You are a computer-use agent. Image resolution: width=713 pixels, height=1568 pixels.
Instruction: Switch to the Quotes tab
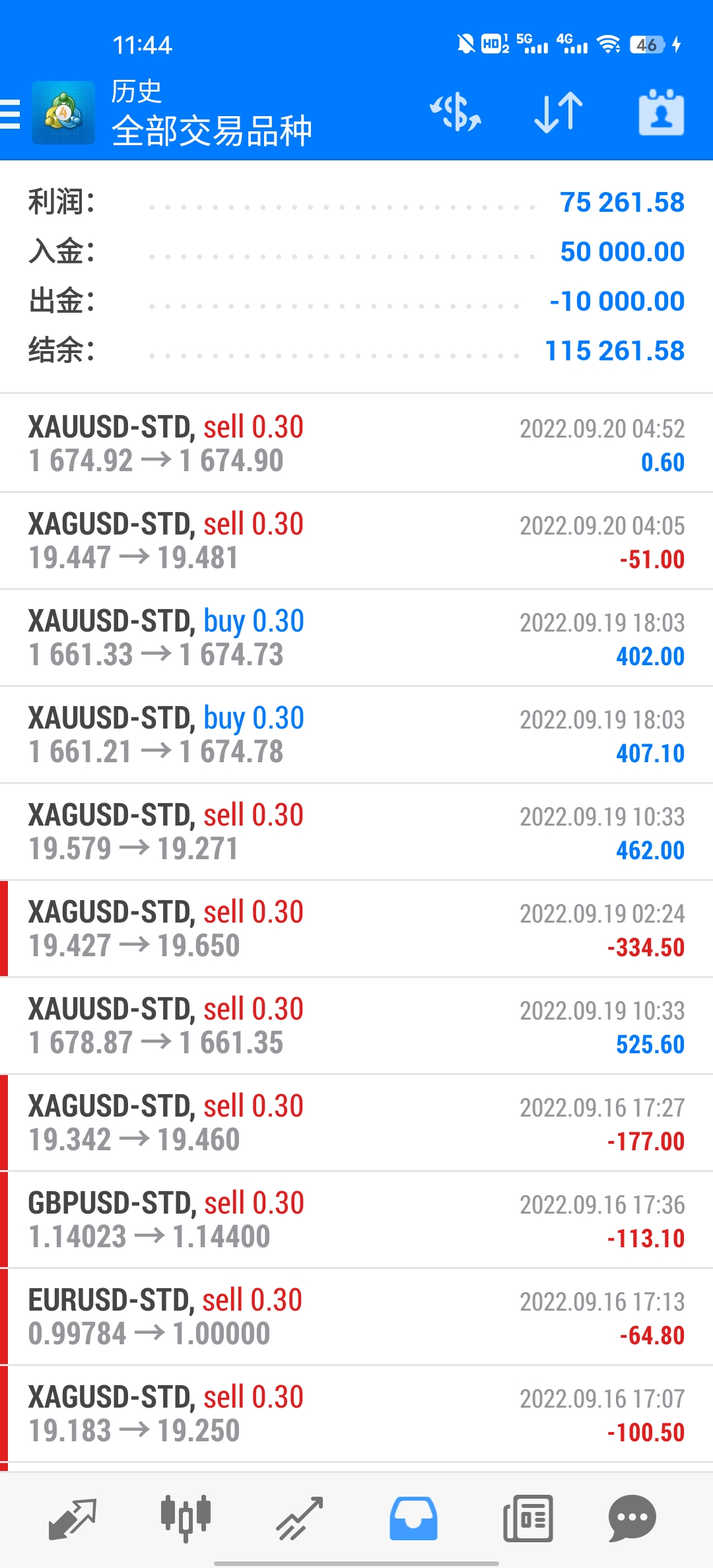point(73,1518)
